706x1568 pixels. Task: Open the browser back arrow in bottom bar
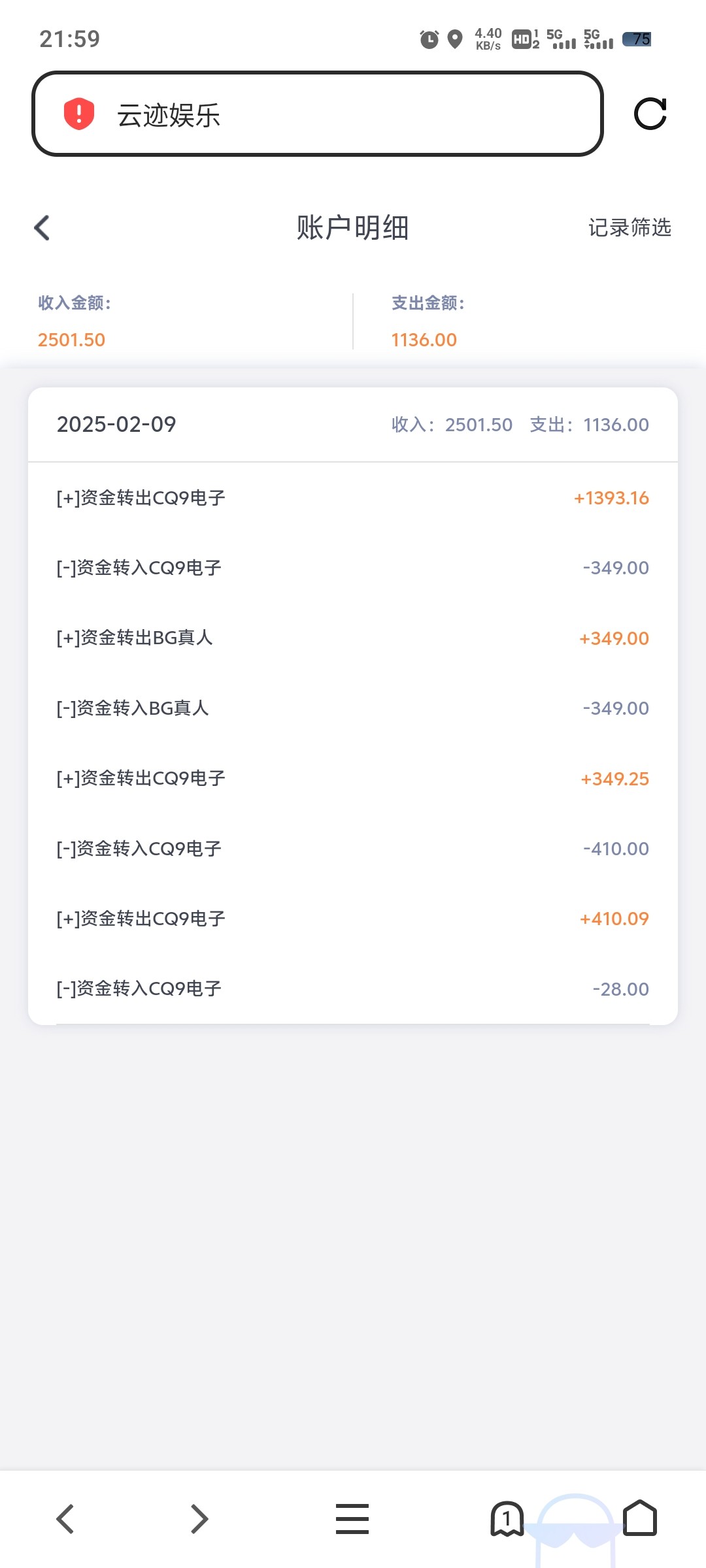[65, 1518]
